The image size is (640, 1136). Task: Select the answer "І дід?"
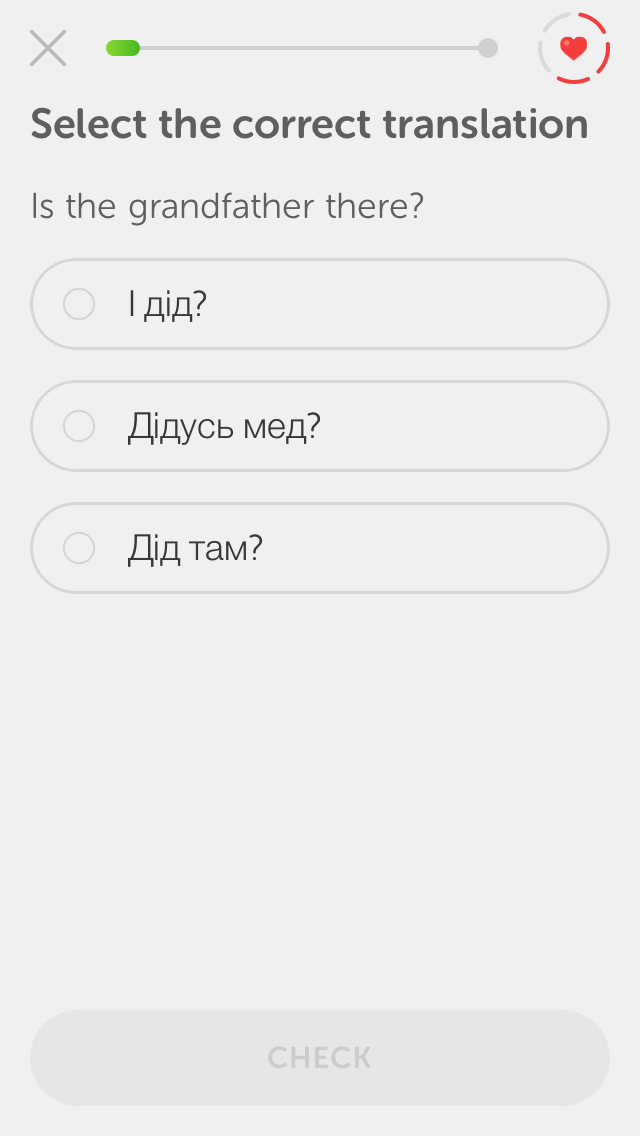pos(320,304)
